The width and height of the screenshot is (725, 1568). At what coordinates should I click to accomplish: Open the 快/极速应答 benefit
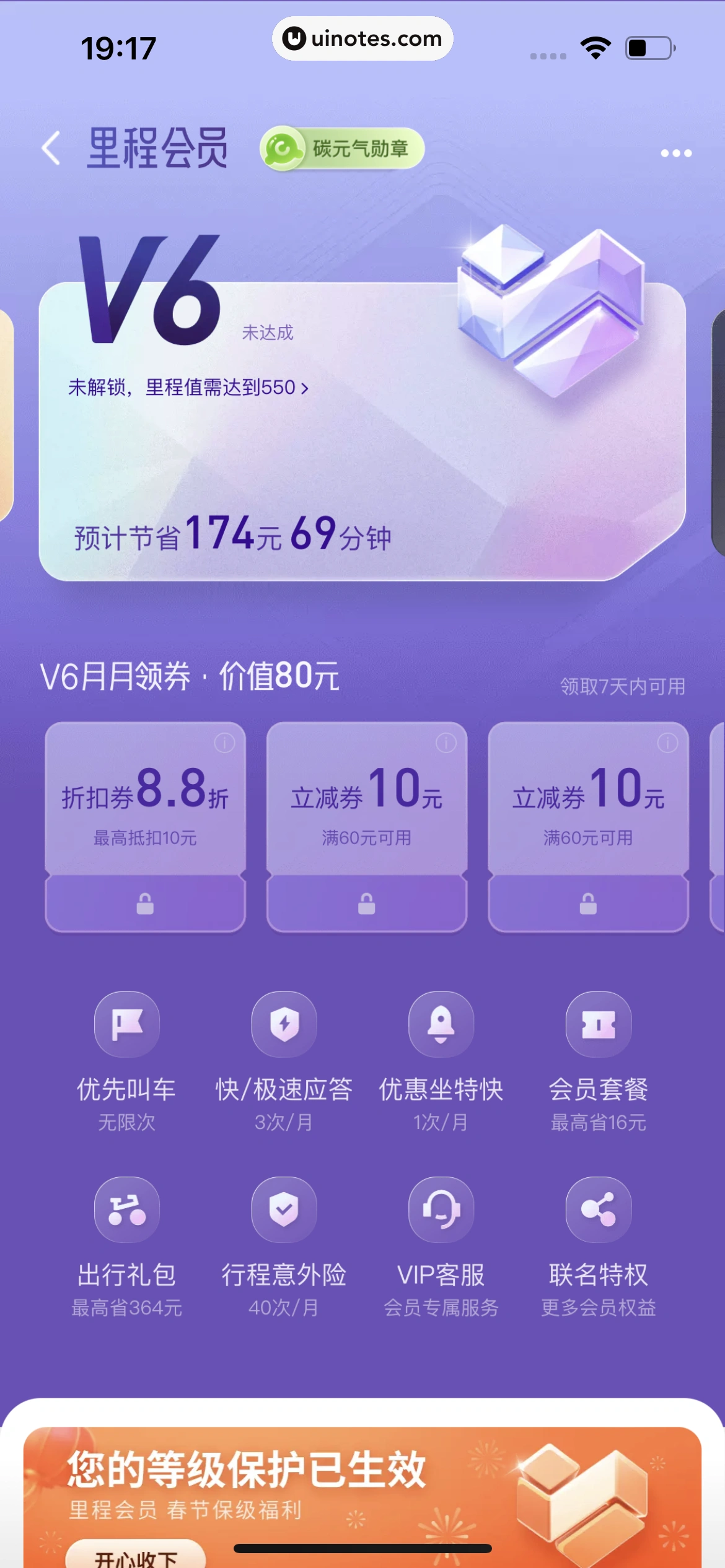coord(284,1060)
